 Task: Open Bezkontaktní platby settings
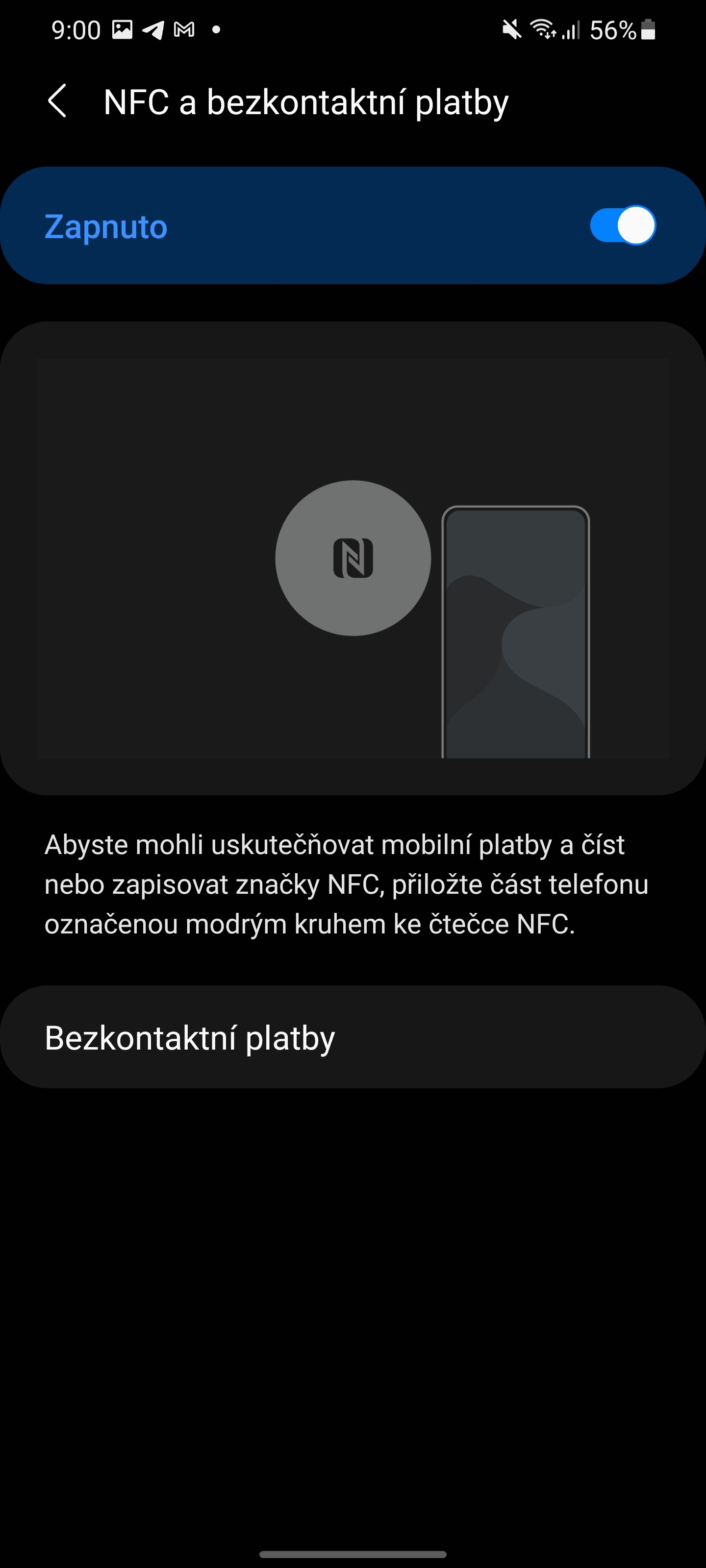(x=353, y=1038)
